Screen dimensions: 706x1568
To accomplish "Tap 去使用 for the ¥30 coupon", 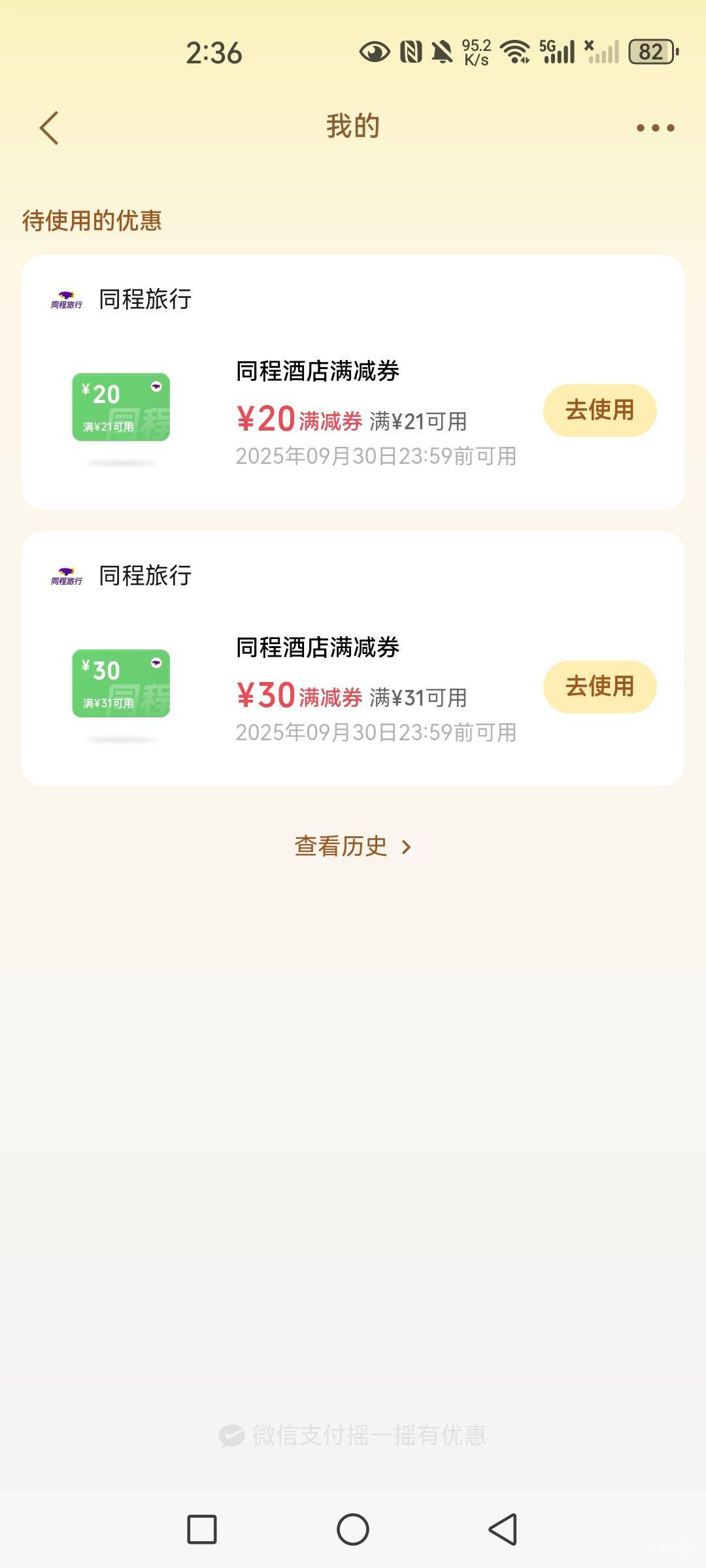I will tap(599, 687).
